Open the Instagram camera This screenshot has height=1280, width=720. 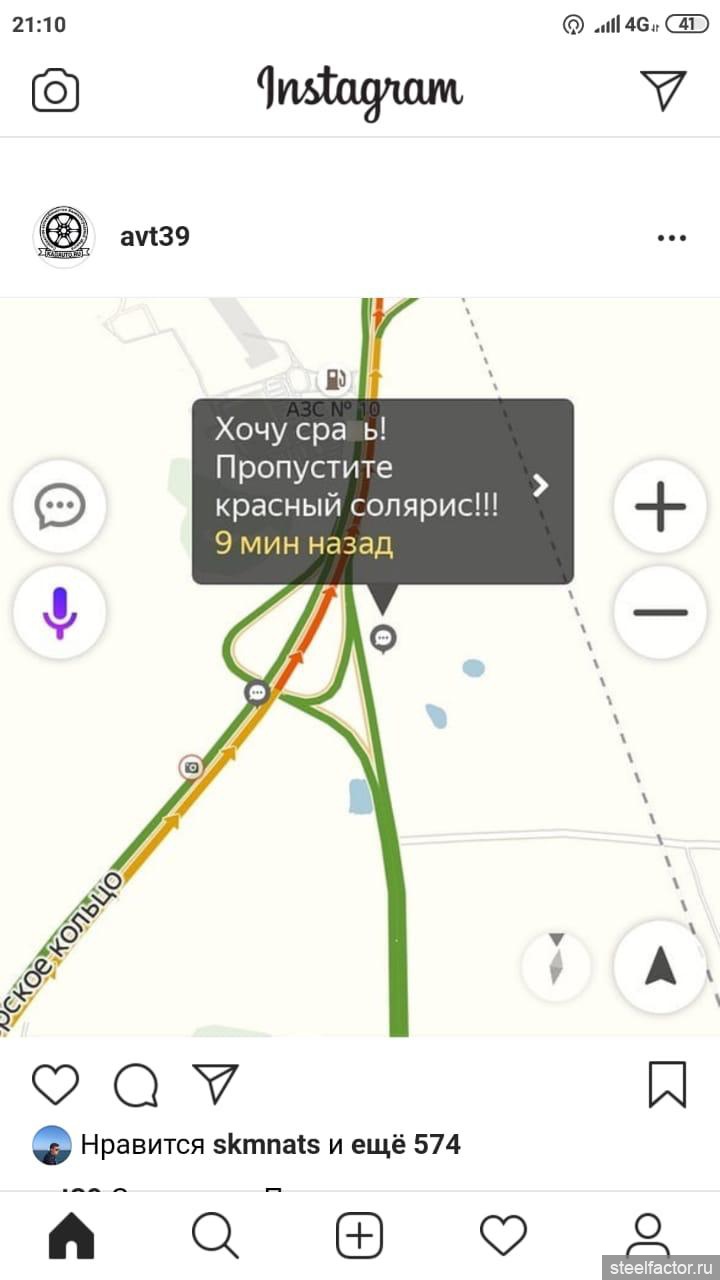(55, 91)
